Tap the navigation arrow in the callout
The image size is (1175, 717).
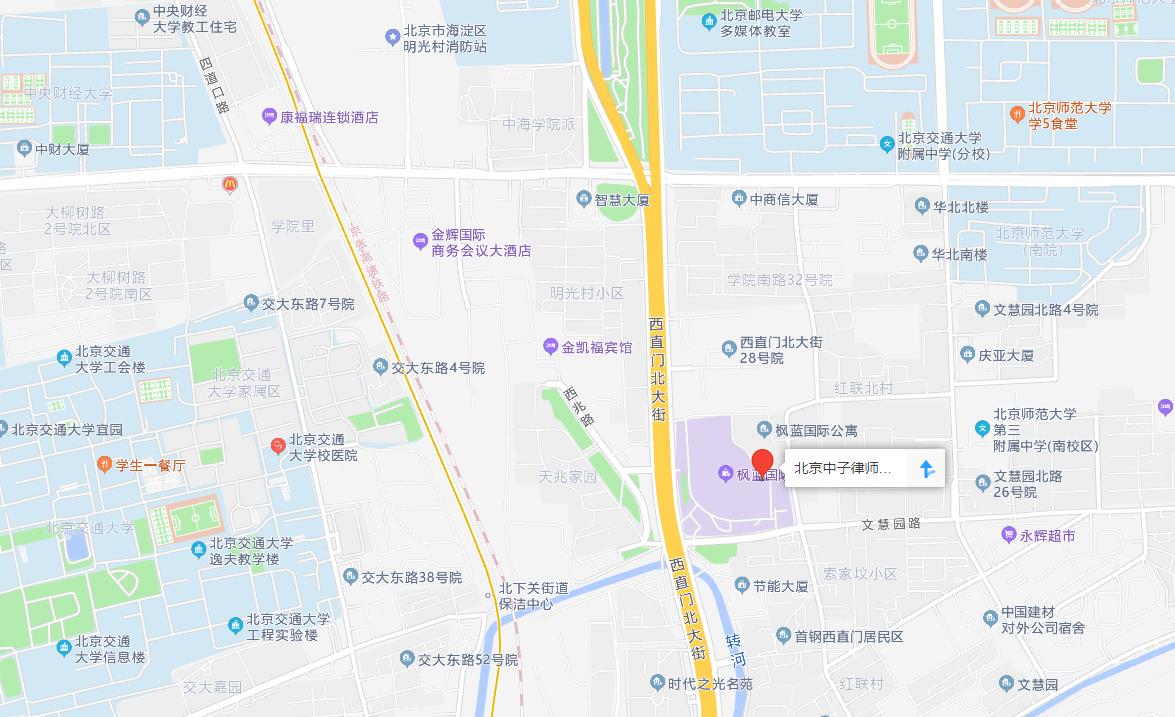click(x=927, y=468)
